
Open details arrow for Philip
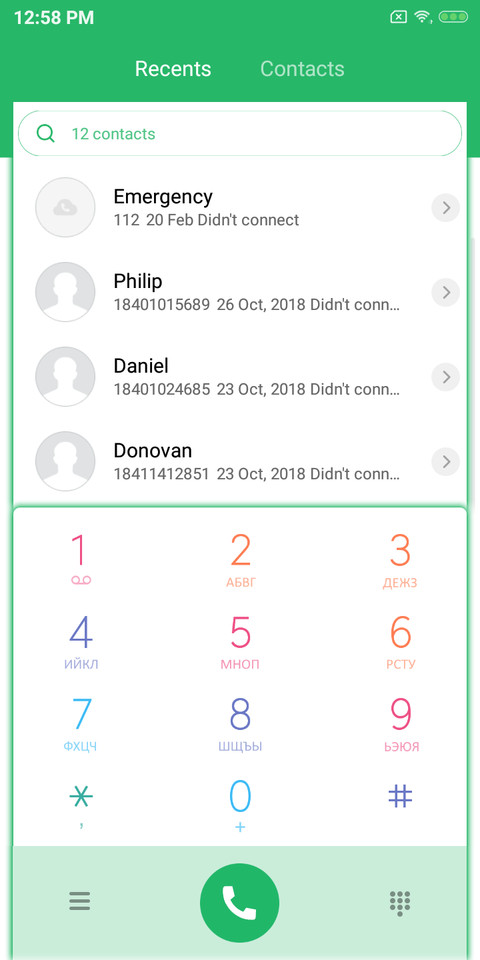pyautogui.click(x=446, y=293)
